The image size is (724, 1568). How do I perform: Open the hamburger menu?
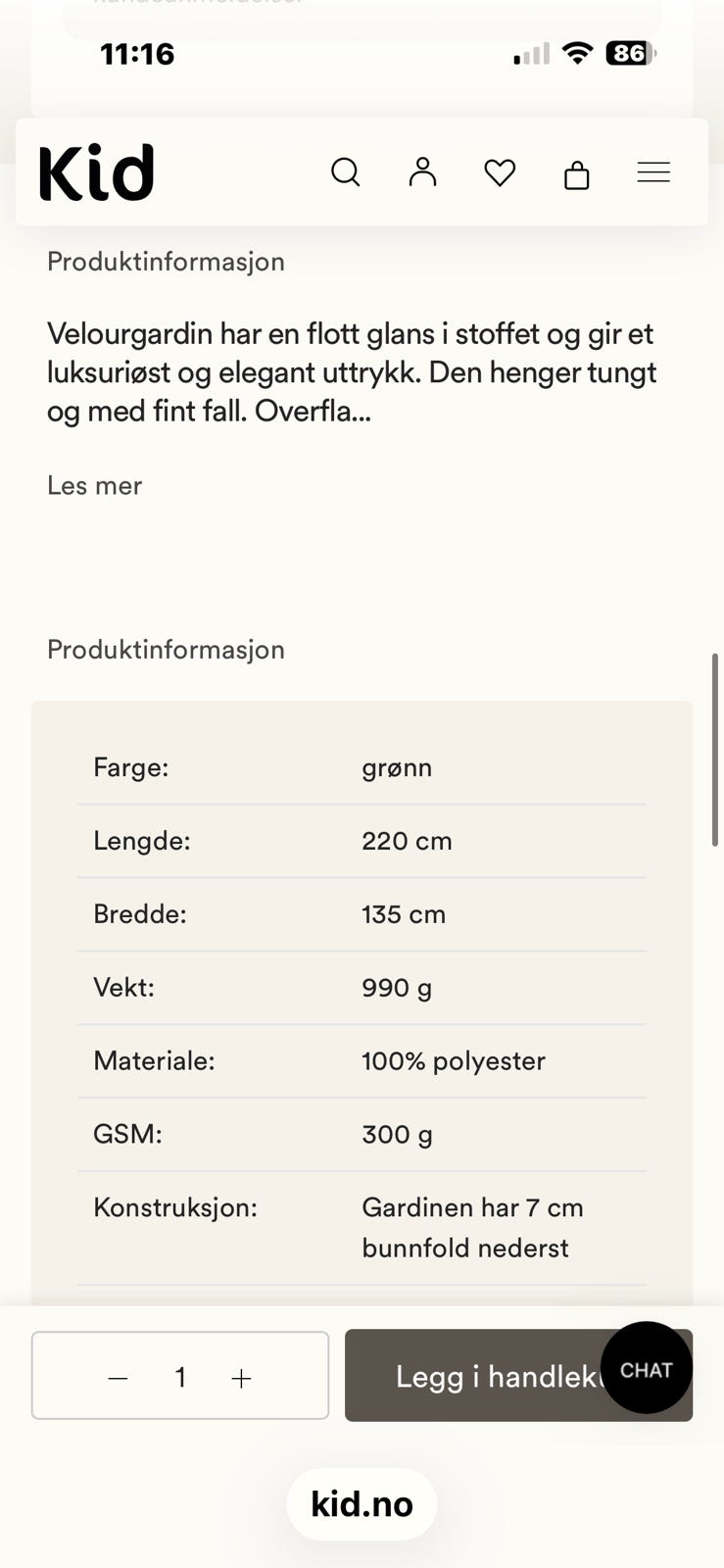653,172
